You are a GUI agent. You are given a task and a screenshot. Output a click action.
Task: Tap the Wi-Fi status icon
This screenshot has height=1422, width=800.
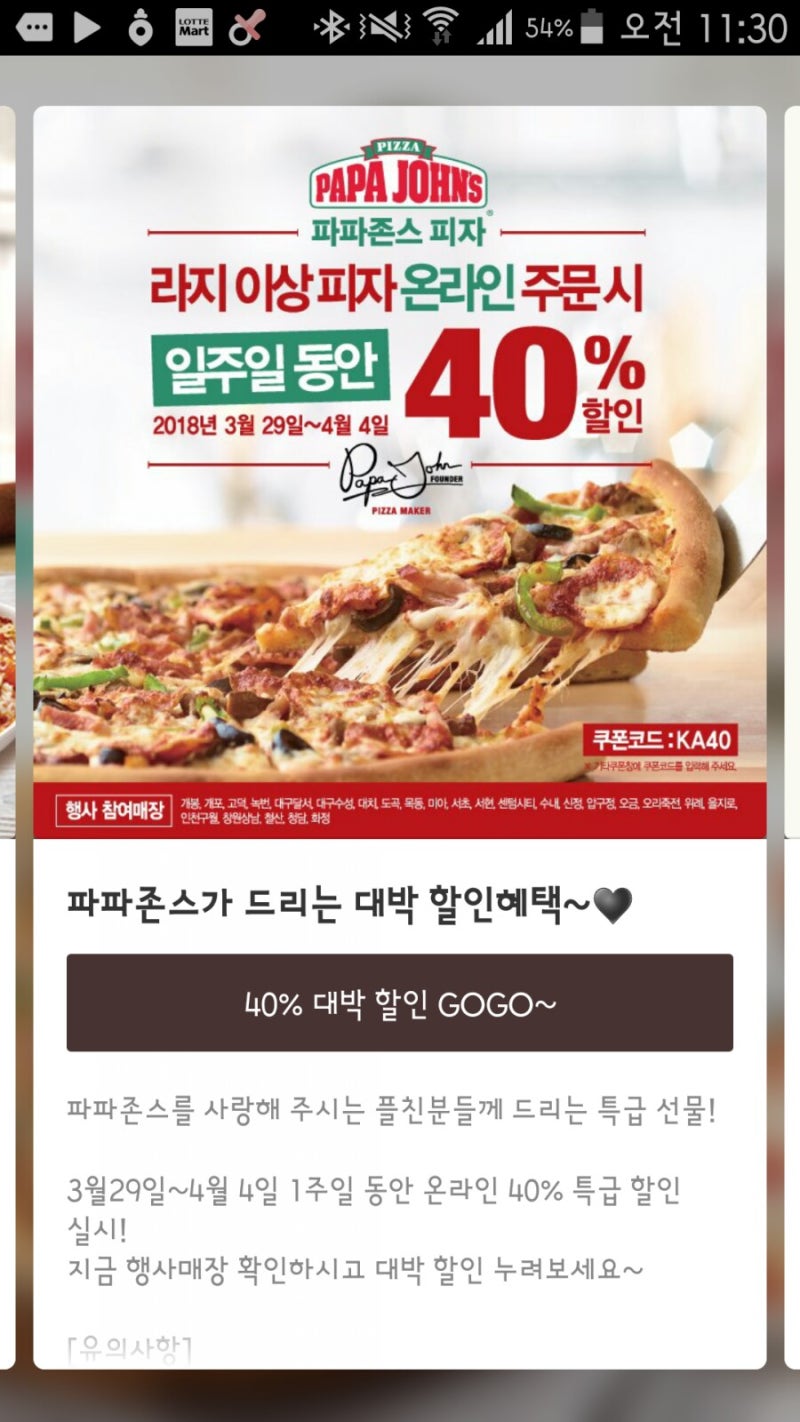click(440, 27)
